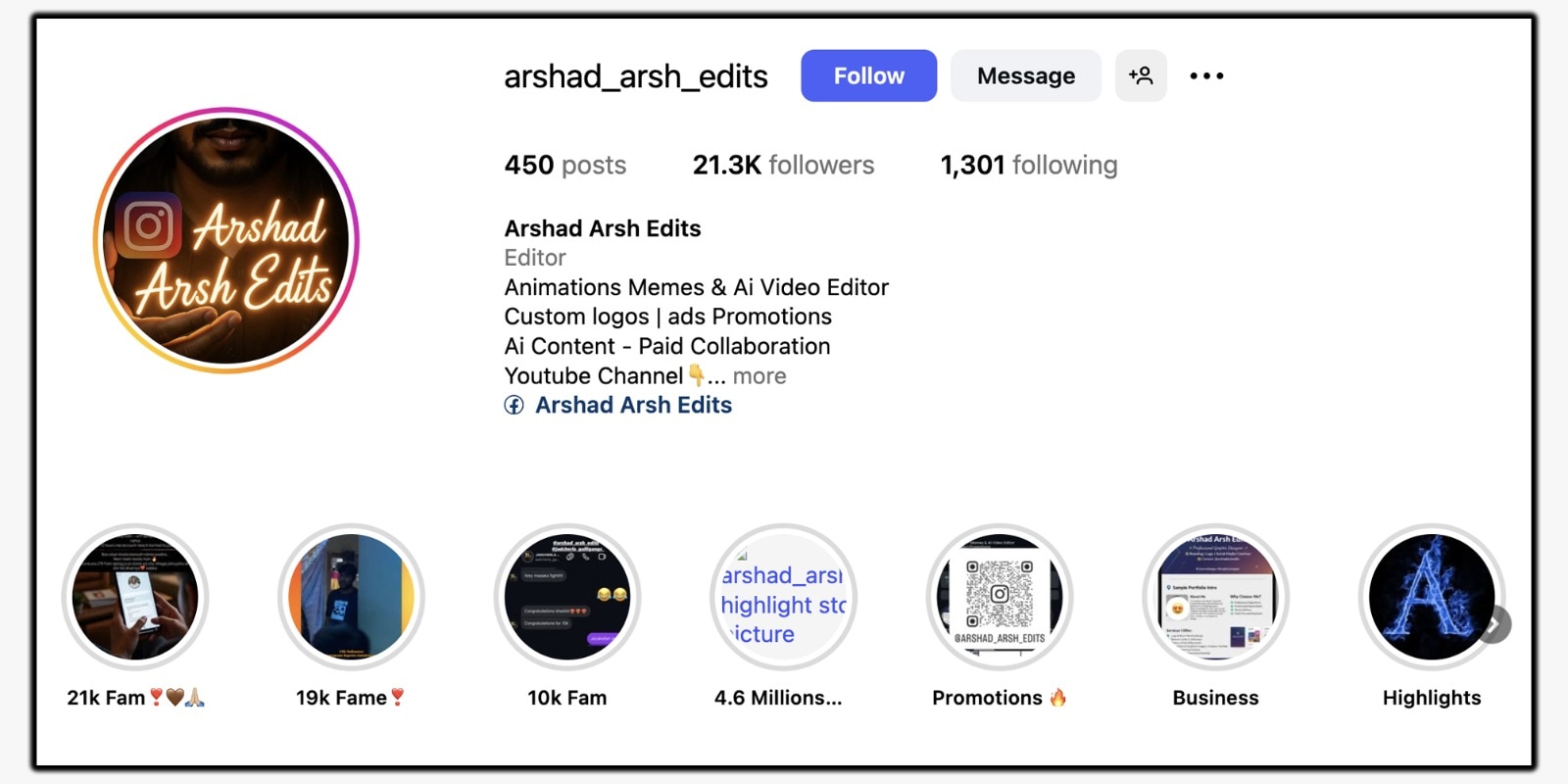
Task: Show next highlights with the arrow
Action: [1494, 624]
